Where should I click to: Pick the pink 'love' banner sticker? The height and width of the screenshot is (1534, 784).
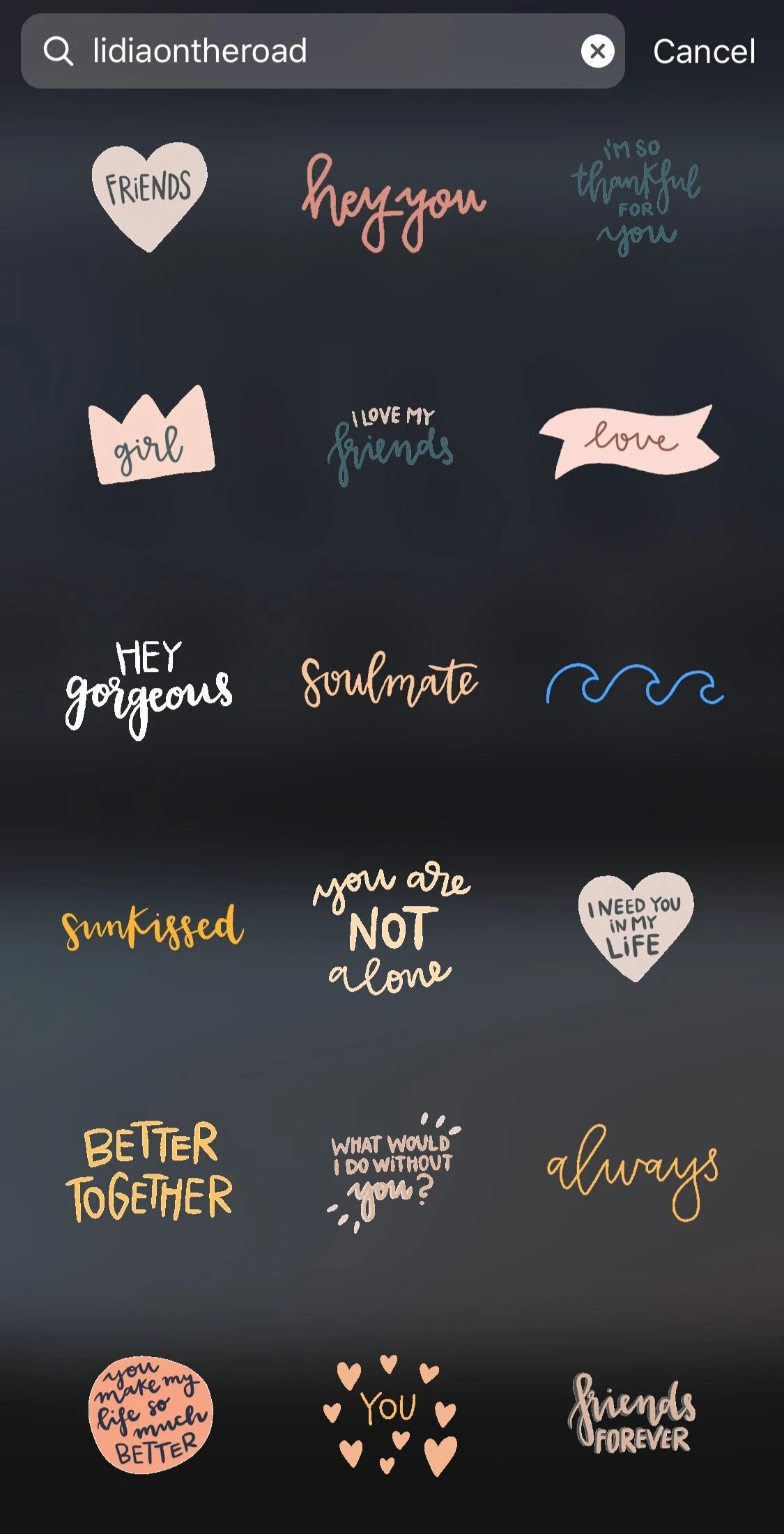pyautogui.click(x=629, y=440)
